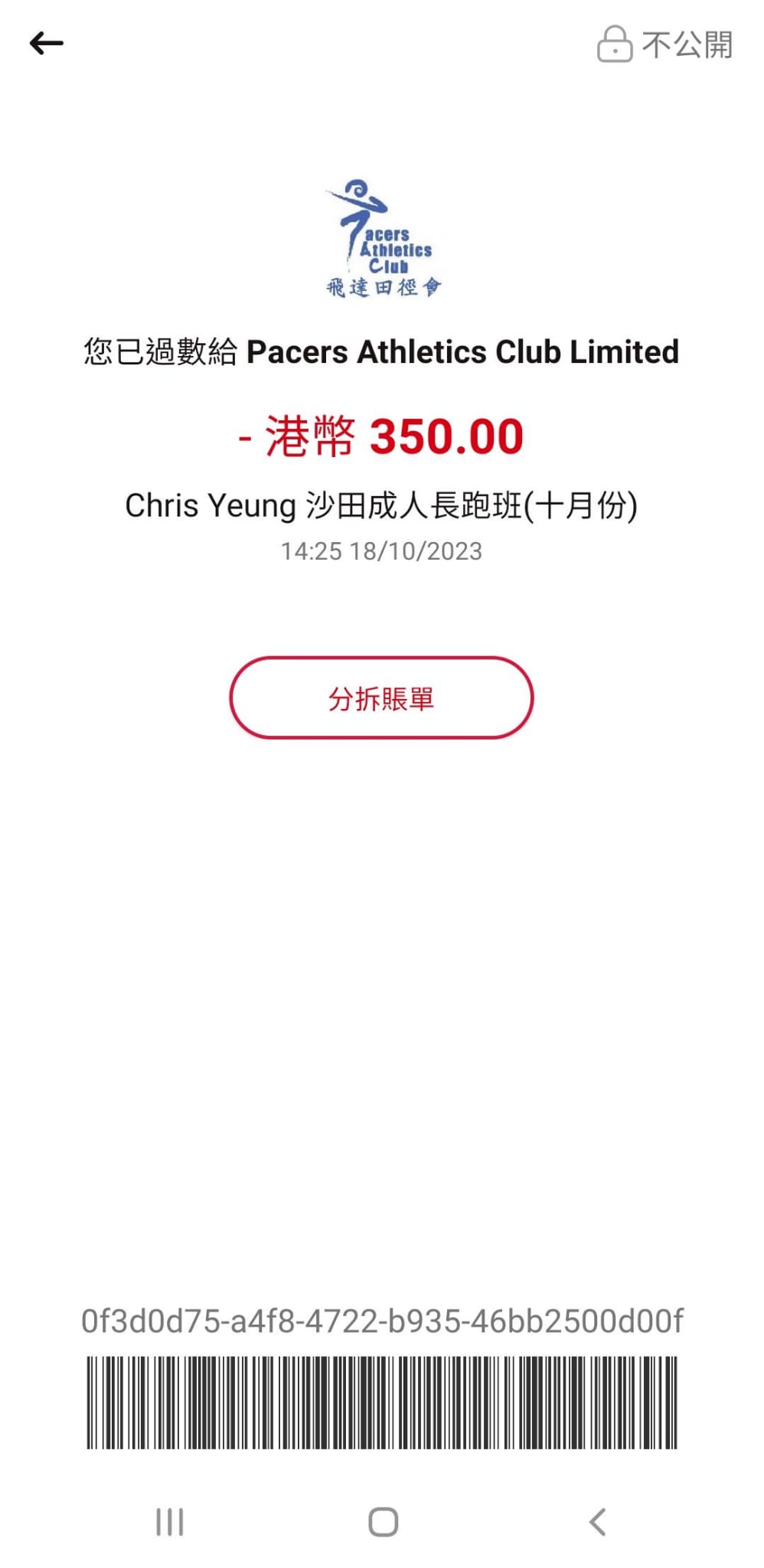Go to the phone home screen

click(x=383, y=1522)
